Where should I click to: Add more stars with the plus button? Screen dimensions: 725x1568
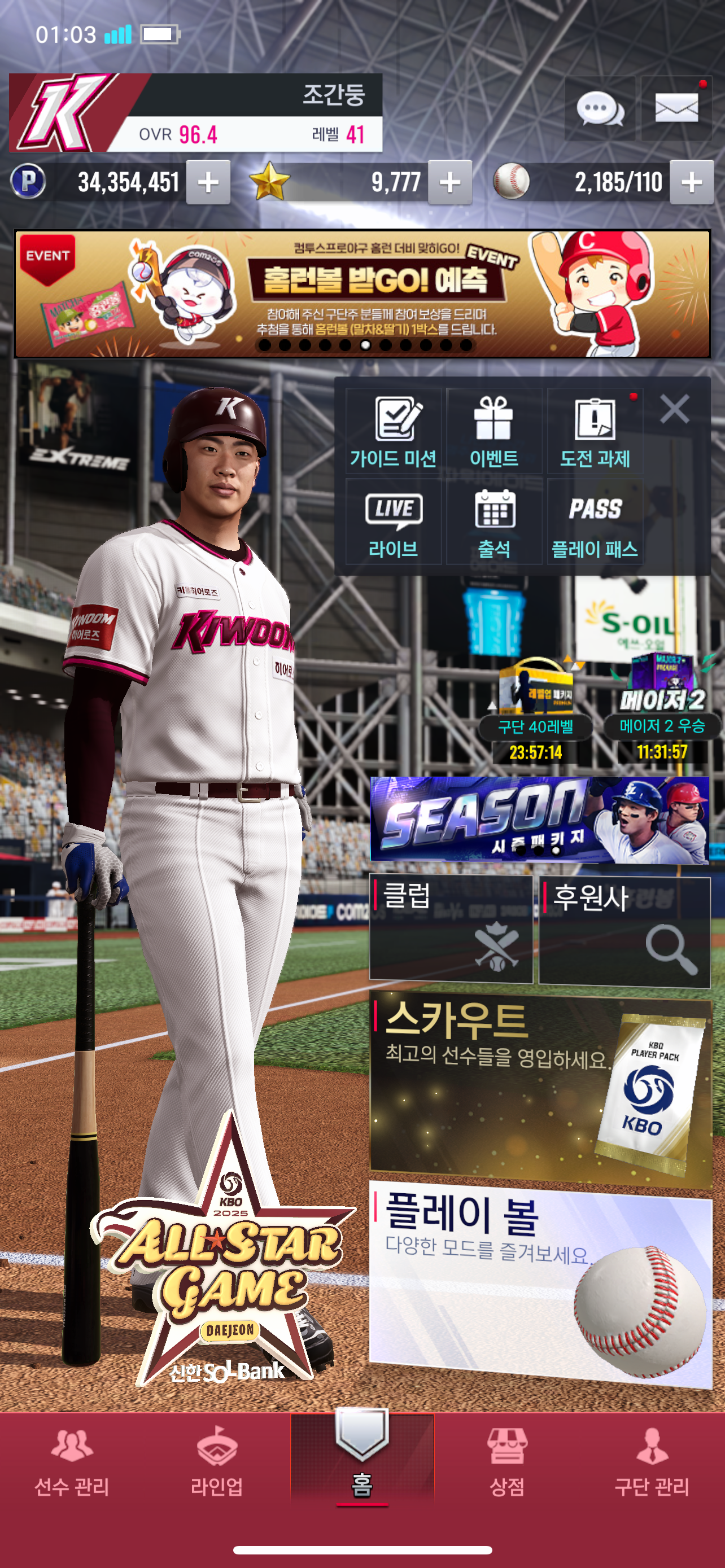click(x=450, y=182)
